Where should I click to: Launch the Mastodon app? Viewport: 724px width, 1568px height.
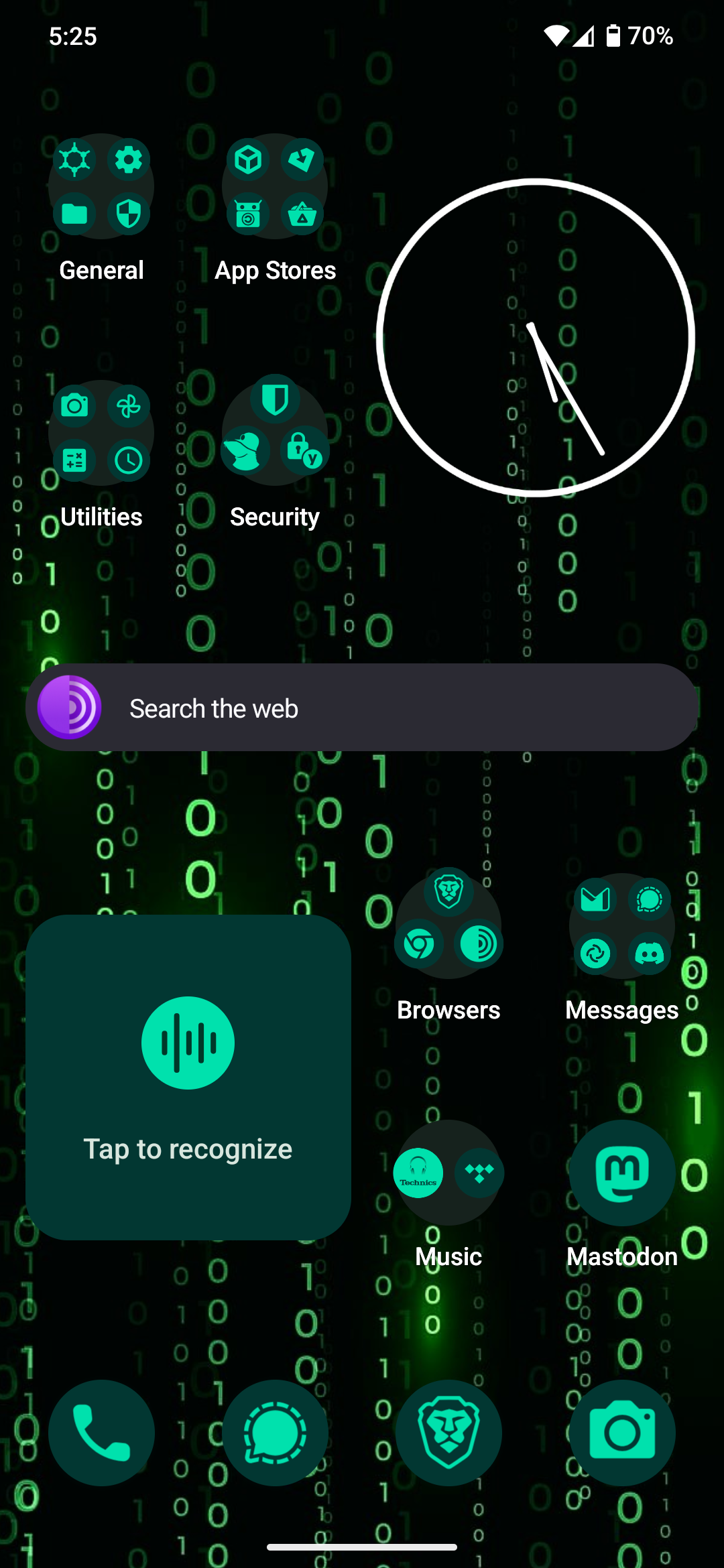(622, 1173)
